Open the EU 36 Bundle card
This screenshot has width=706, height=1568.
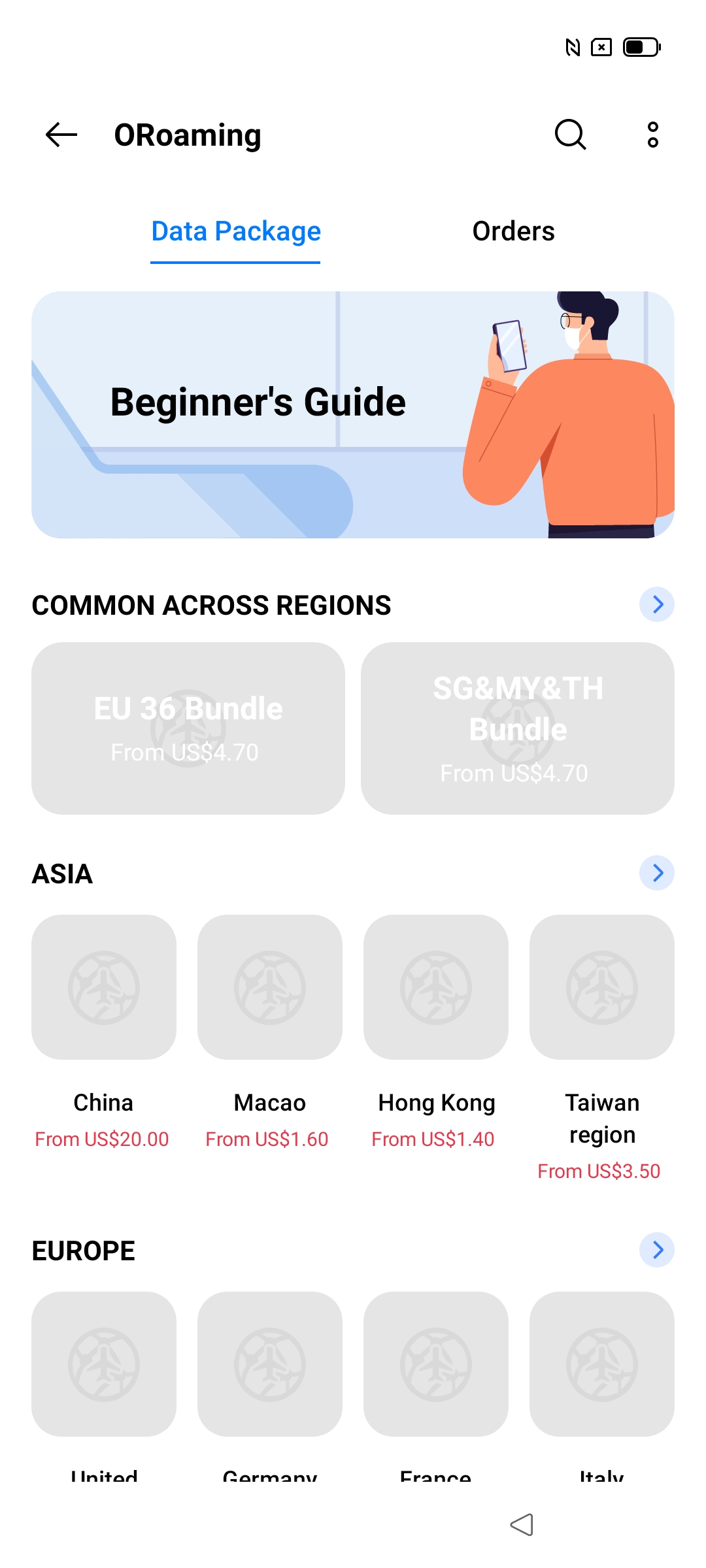[188, 728]
